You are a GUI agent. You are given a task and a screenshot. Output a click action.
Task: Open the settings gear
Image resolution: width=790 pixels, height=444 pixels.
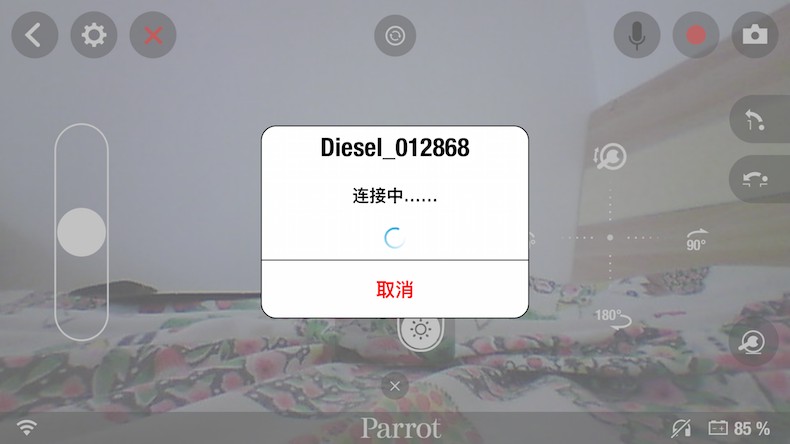pyautogui.click(x=94, y=36)
